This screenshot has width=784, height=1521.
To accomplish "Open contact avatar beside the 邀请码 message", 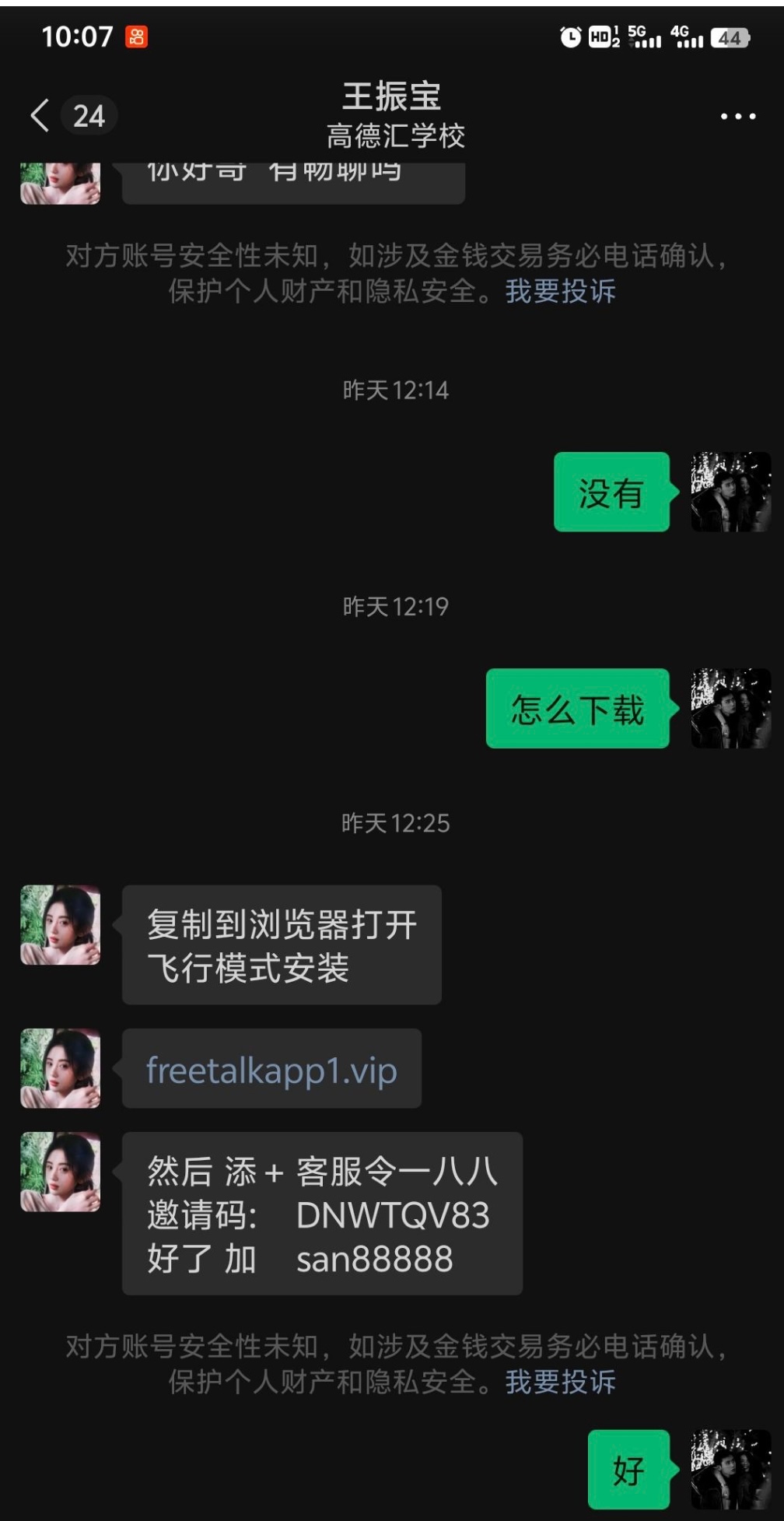I will pyautogui.click(x=61, y=1172).
